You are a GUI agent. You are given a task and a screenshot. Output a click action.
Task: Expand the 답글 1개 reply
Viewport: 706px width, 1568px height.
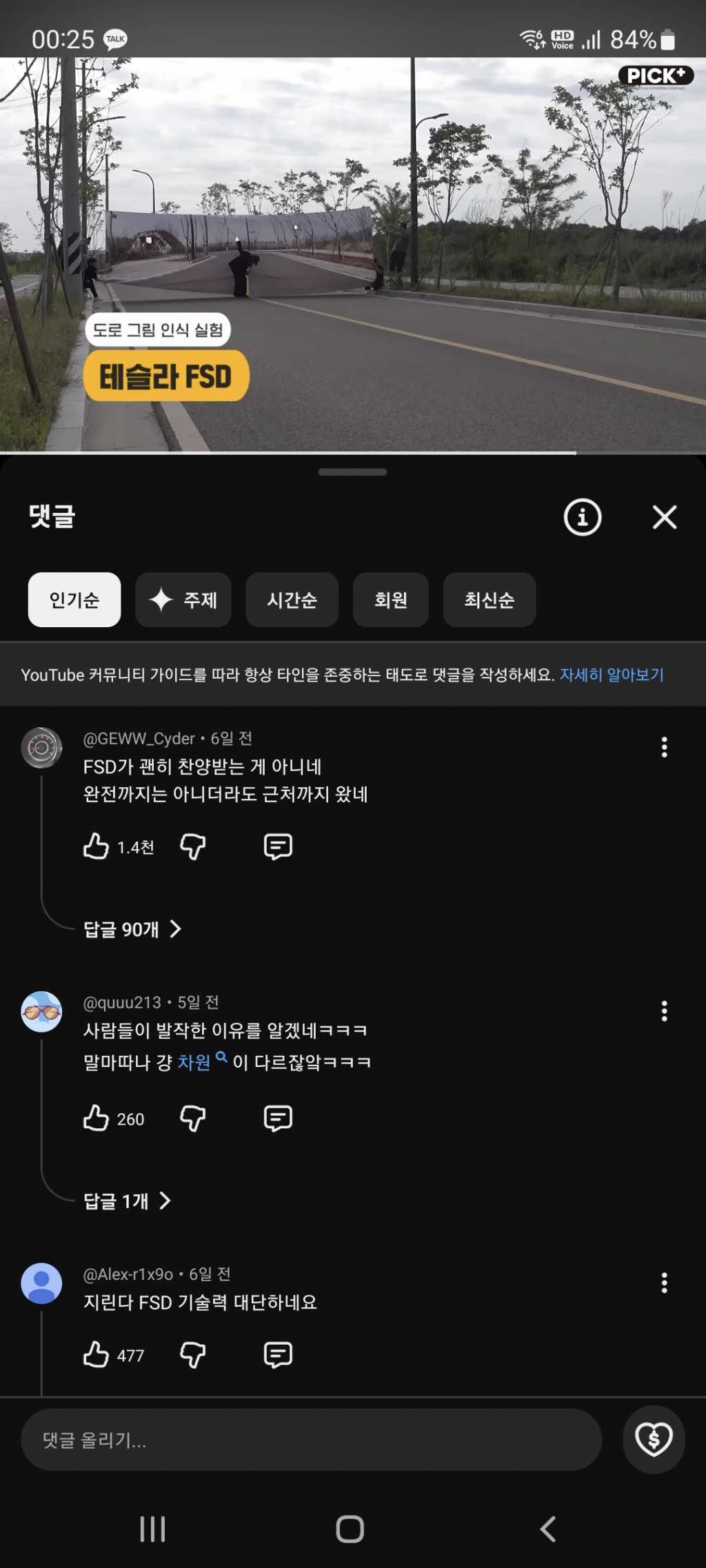click(x=127, y=1201)
